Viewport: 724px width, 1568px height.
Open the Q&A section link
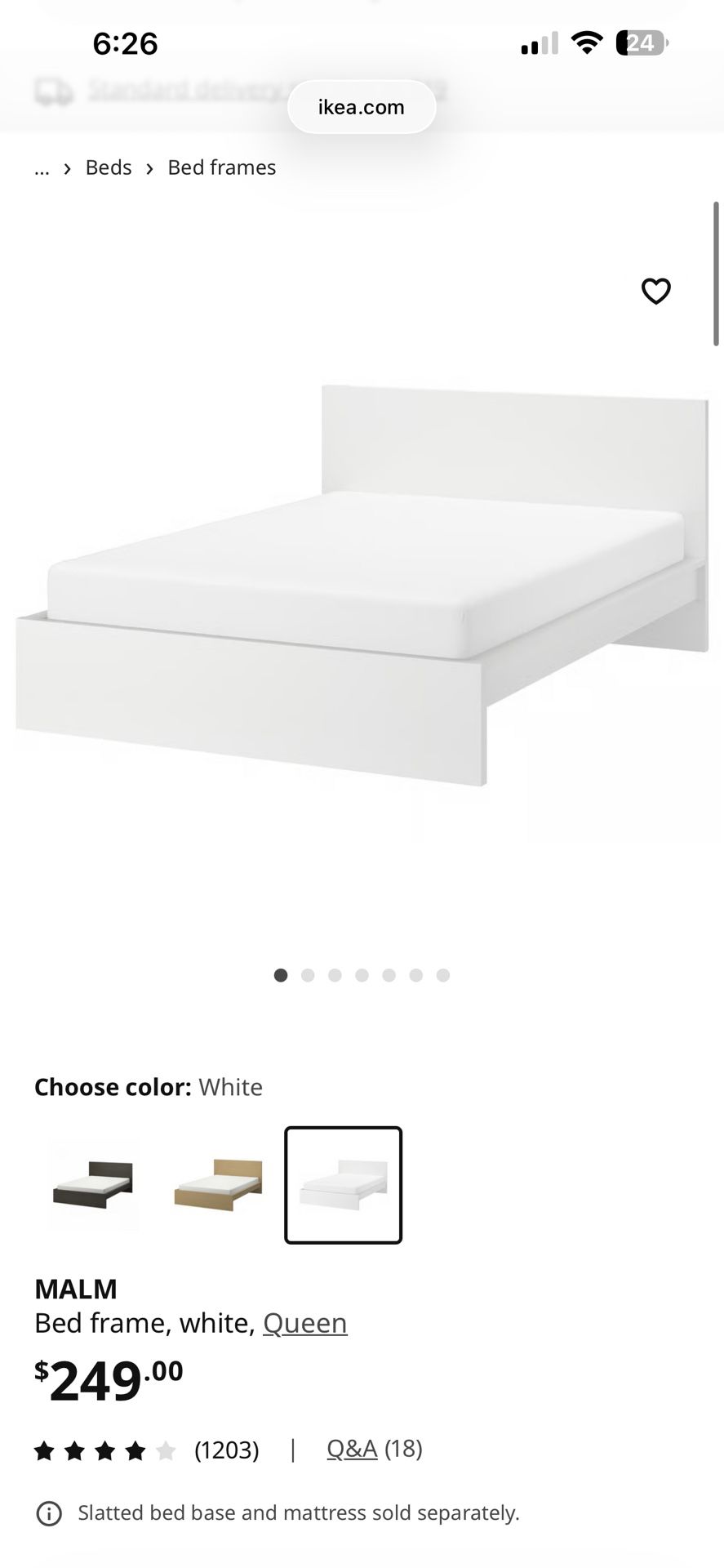(x=352, y=1449)
